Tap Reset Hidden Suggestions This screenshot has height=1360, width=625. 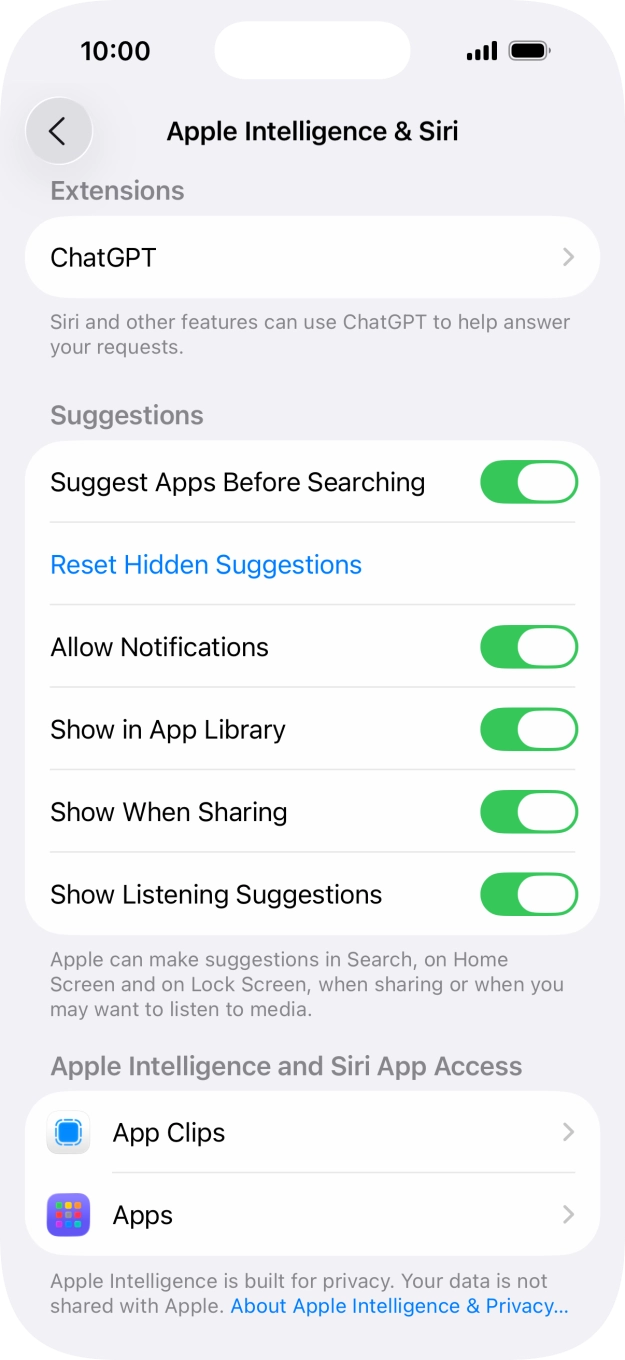point(206,565)
